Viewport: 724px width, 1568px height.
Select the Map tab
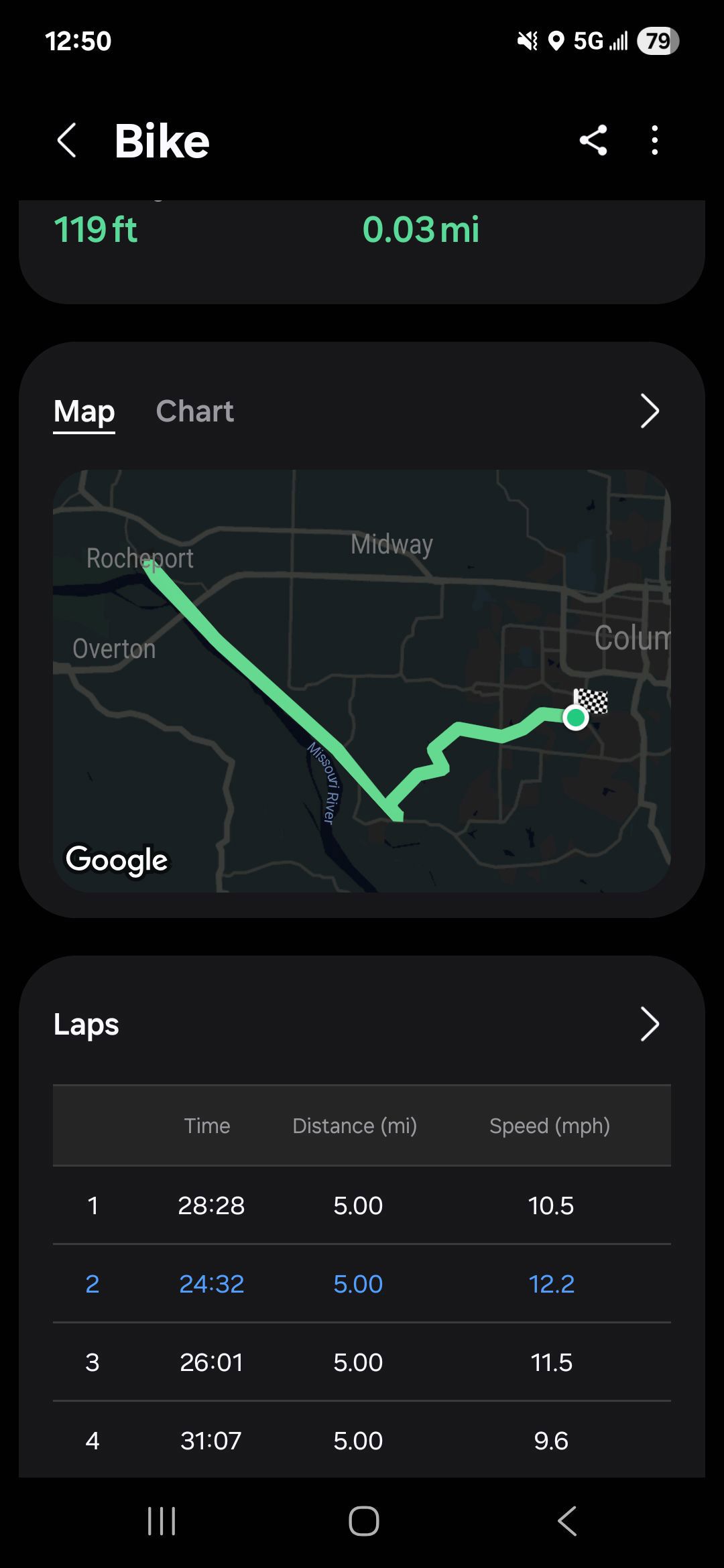coord(84,411)
